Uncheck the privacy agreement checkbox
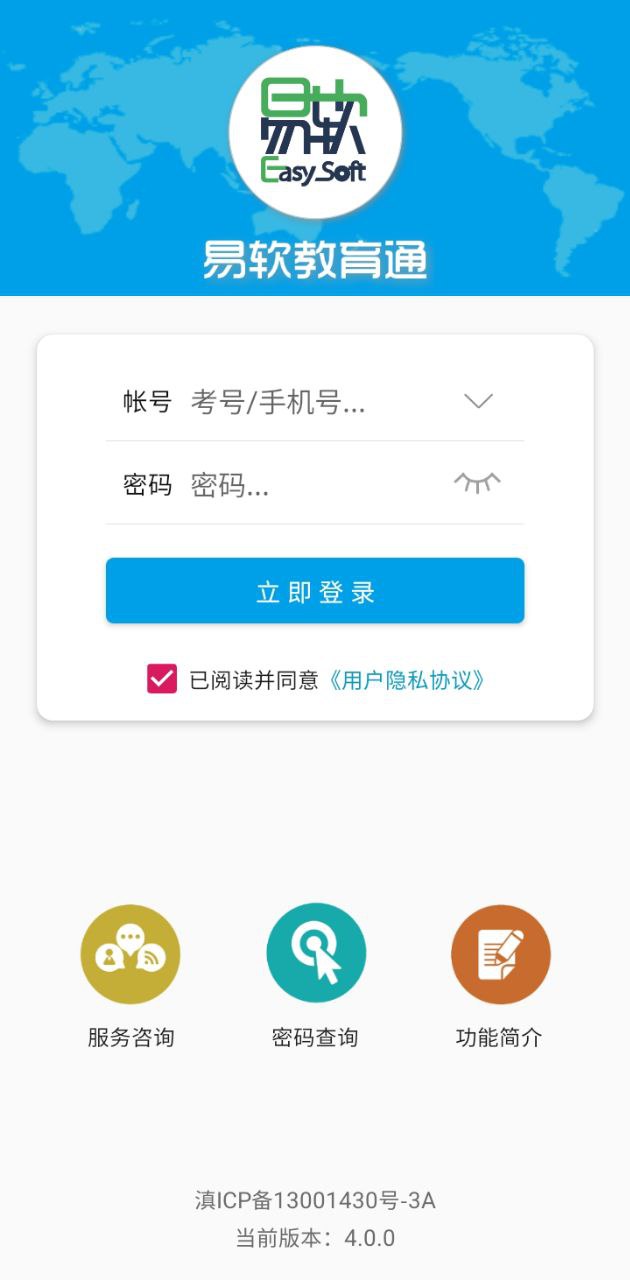This screenshot has width=630, height=1280. click(162, 679)
